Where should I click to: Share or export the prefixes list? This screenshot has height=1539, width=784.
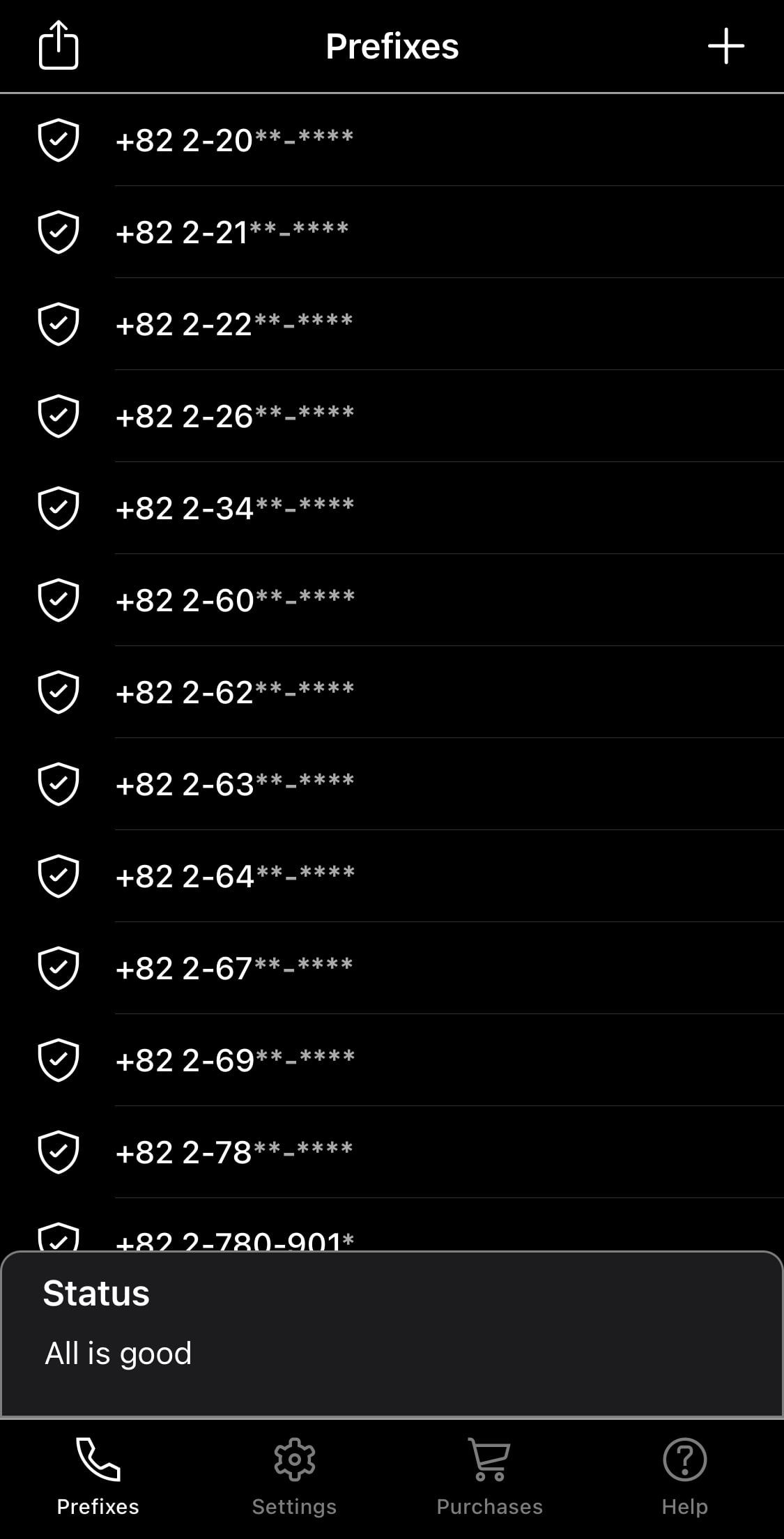(59, 46)
